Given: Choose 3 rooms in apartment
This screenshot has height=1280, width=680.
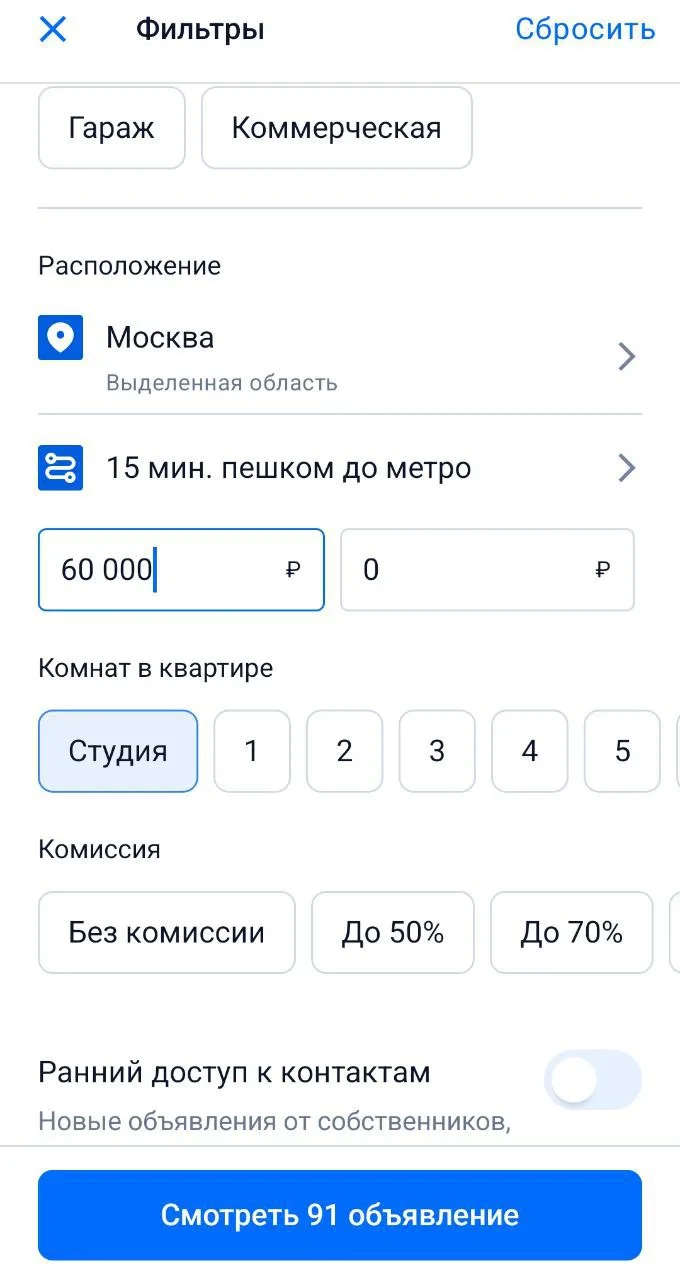Looking at the screenshot, I should (x=437, y=751).
